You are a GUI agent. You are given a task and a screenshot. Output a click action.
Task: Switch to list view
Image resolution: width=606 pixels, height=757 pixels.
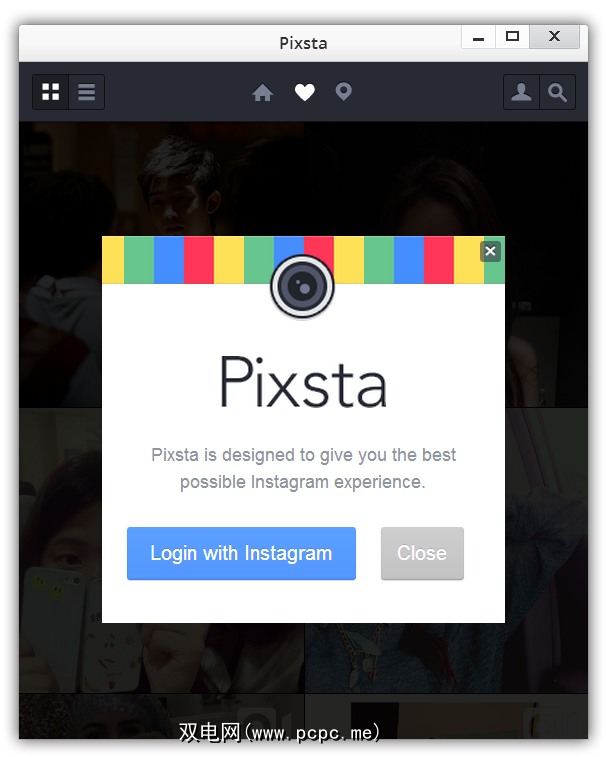[87, 93]
